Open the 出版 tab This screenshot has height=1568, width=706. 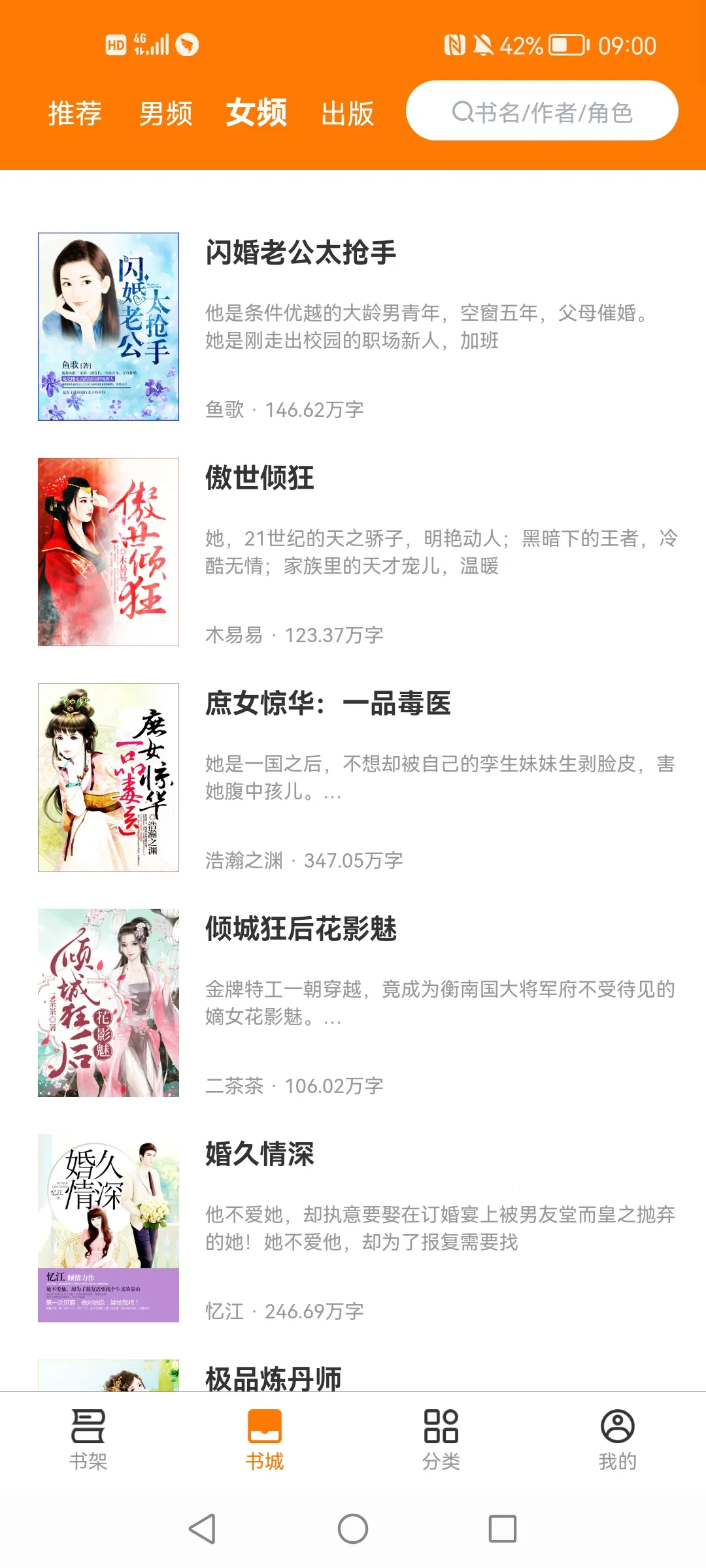point(347,113)
